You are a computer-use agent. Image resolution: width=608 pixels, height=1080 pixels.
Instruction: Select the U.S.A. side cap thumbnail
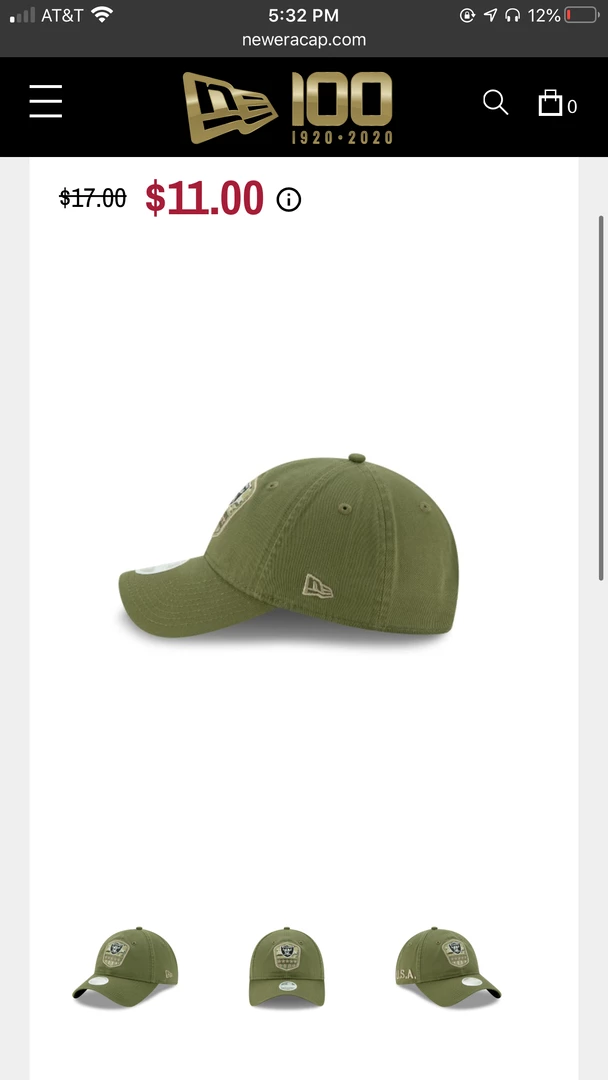point(447,966)
